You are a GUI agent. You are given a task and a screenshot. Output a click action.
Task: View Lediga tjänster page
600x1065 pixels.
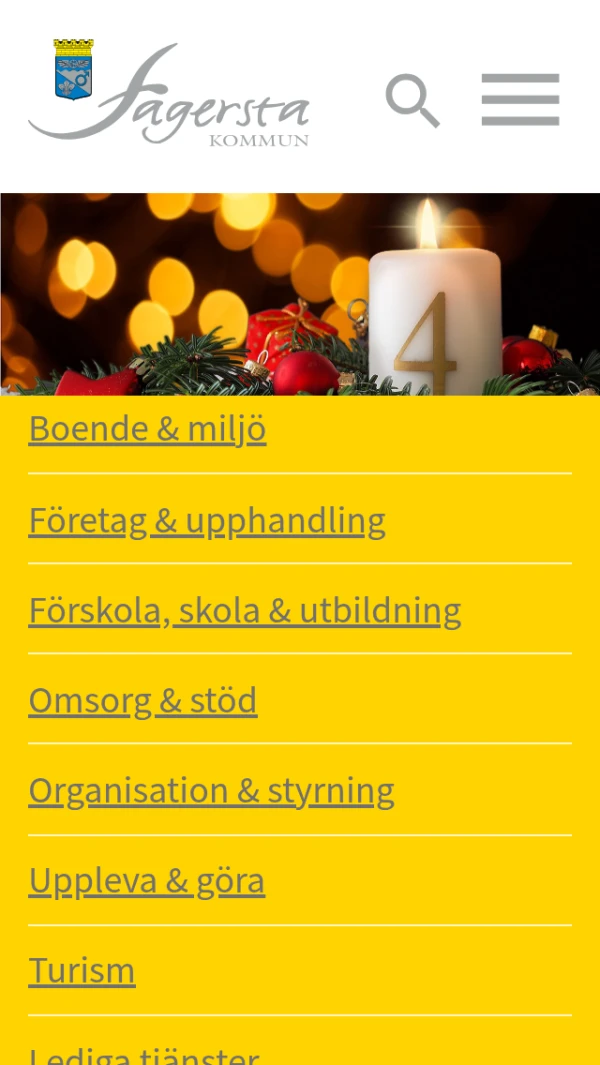[144, 1054]
